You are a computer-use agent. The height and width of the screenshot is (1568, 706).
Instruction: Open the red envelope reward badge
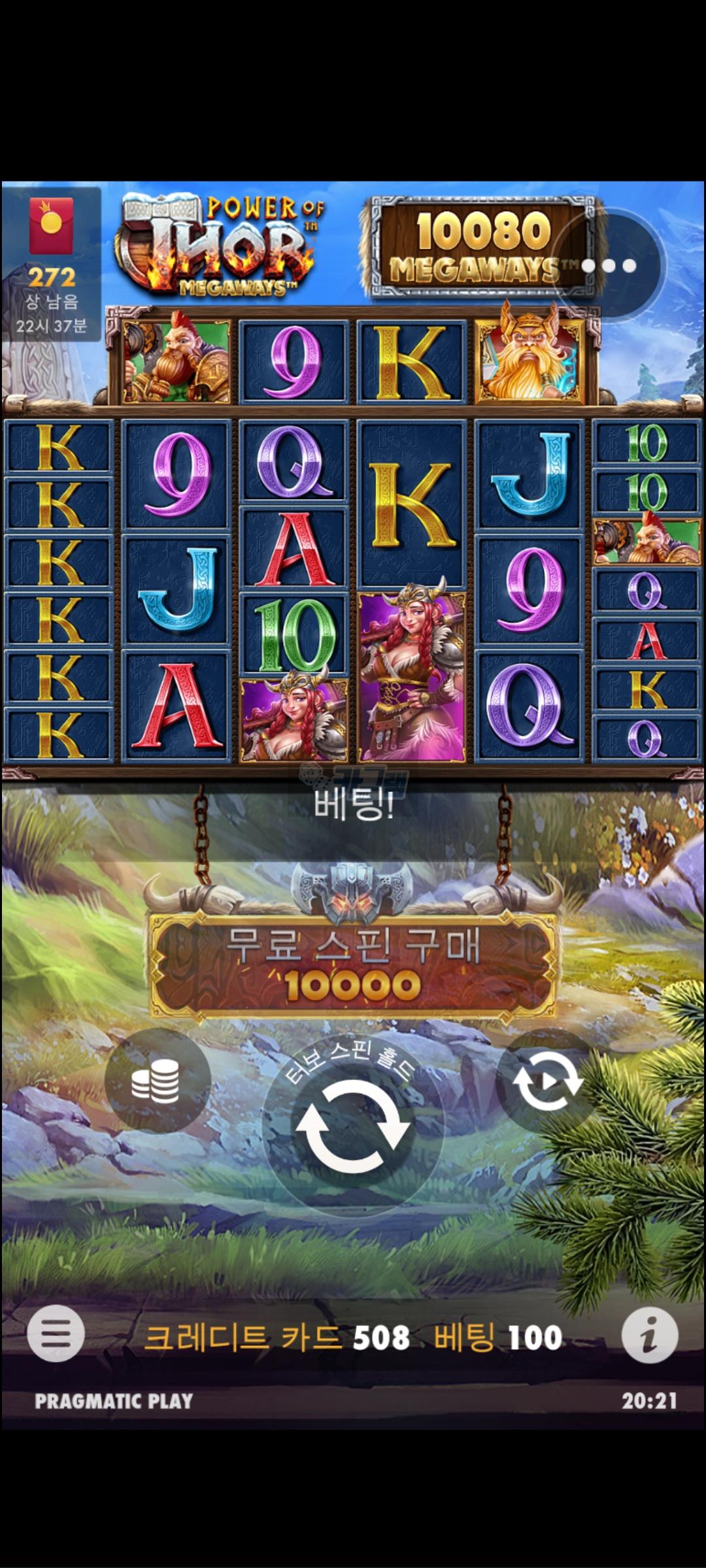coord(51,225)
